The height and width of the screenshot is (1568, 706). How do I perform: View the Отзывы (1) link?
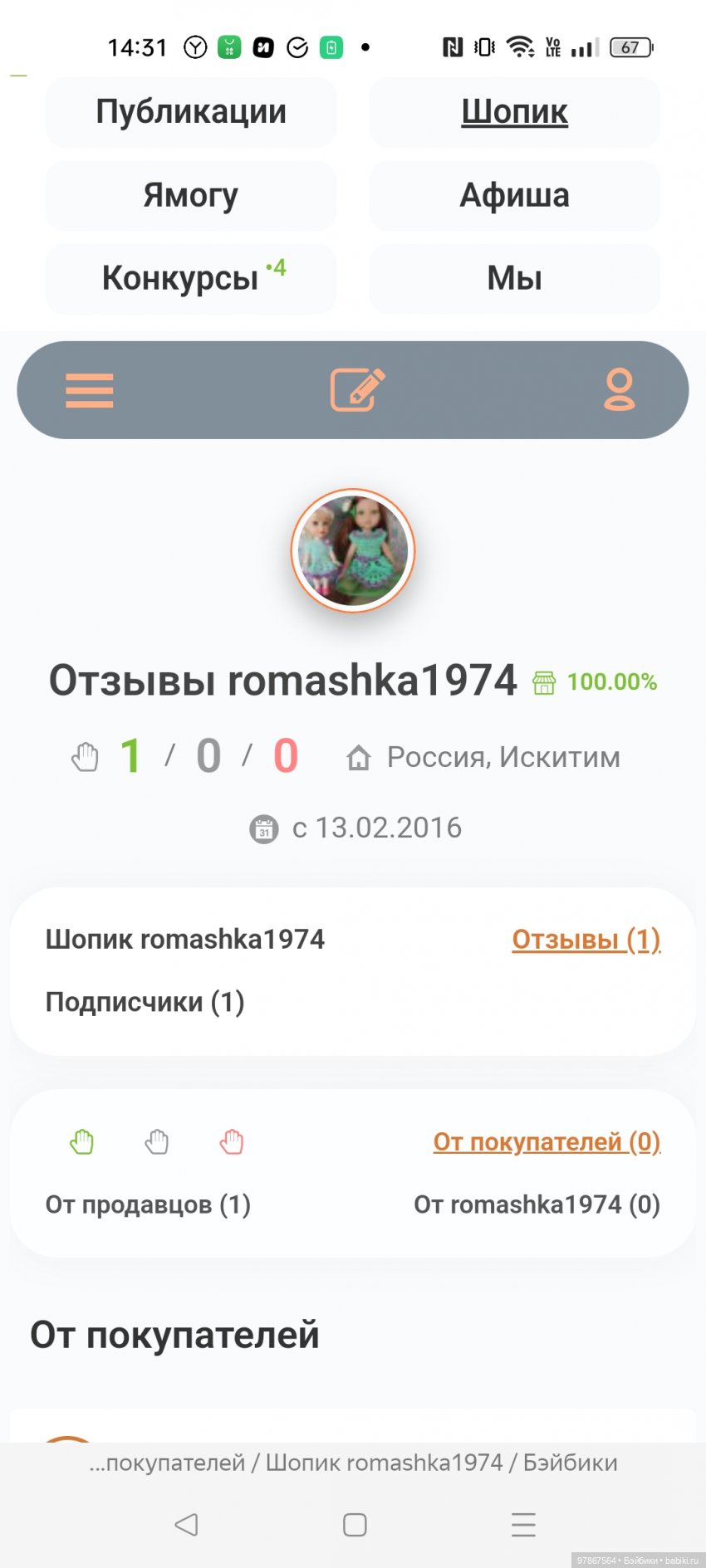[586, 940]
